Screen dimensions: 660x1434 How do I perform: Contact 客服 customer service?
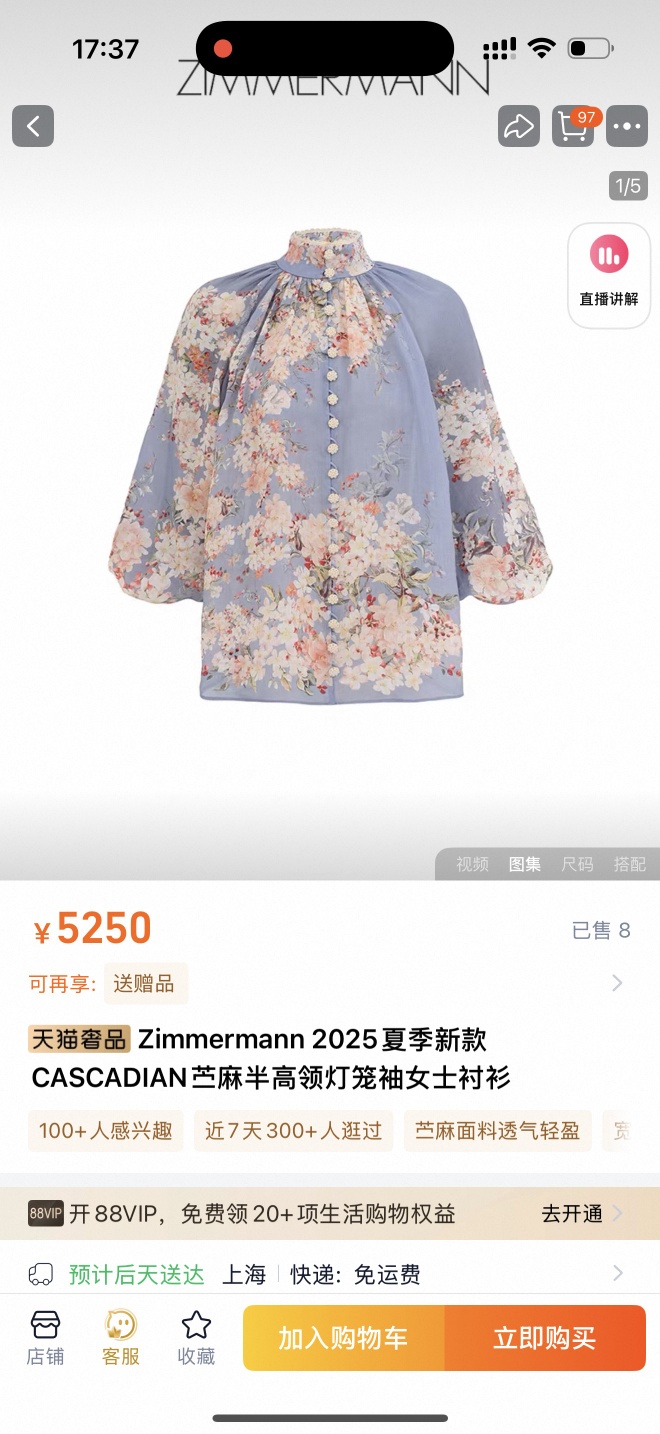point(121,1338)
